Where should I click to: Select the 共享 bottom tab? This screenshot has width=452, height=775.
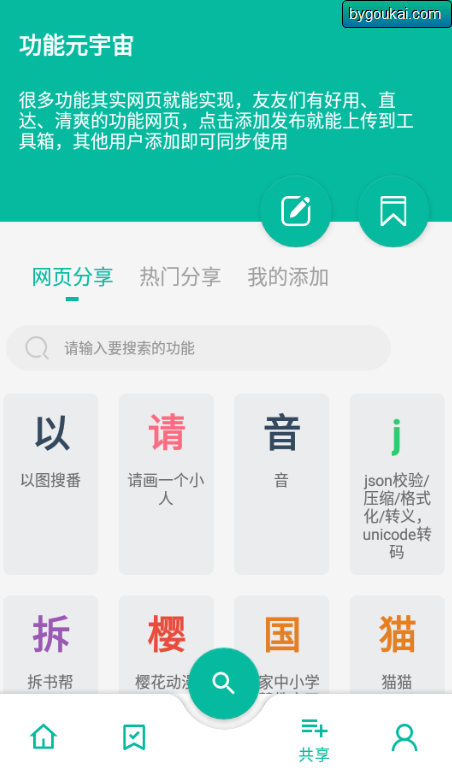coord(314,740)
